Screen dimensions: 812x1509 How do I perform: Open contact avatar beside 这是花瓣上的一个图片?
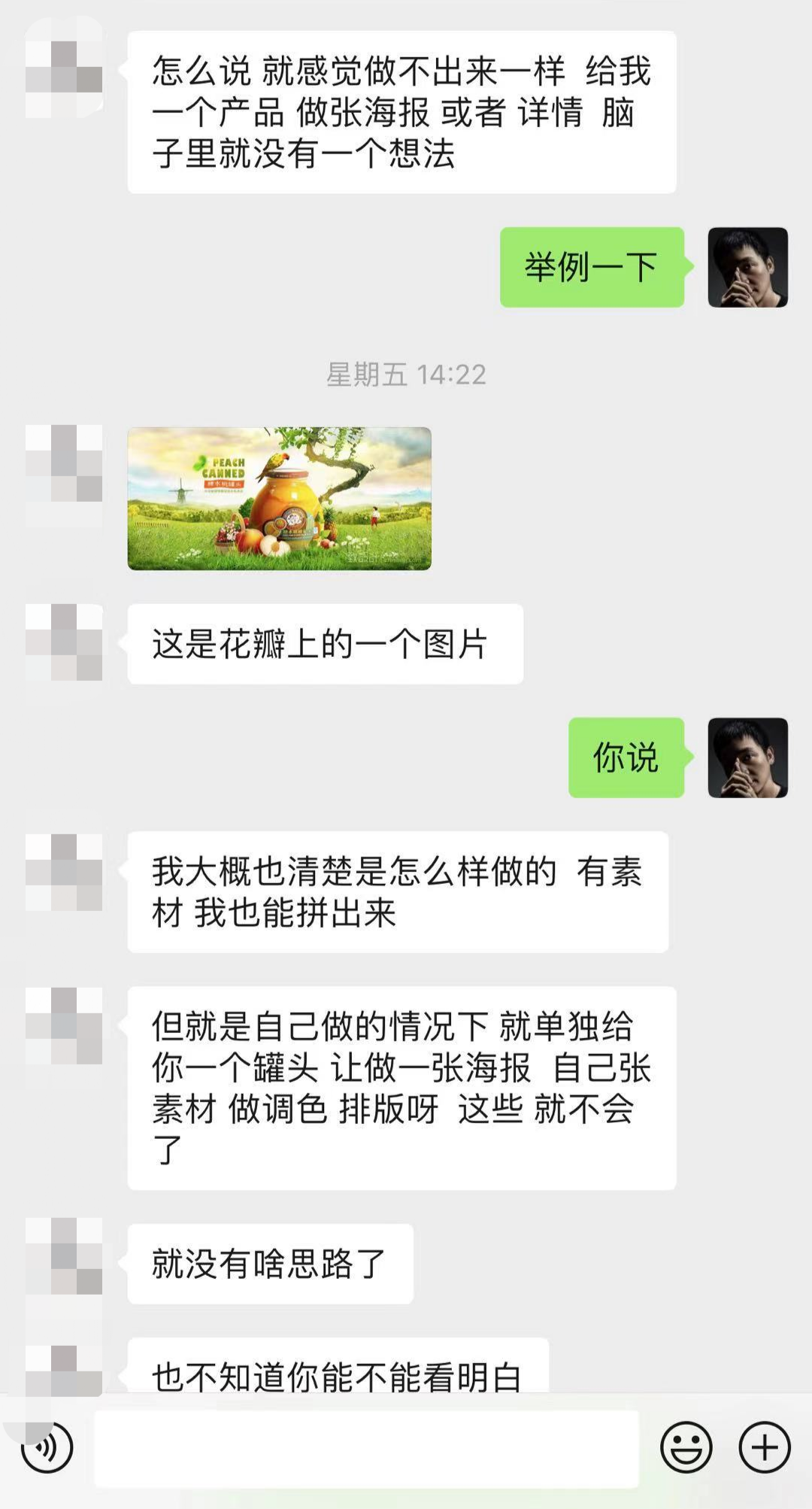[x=64, y=642]
